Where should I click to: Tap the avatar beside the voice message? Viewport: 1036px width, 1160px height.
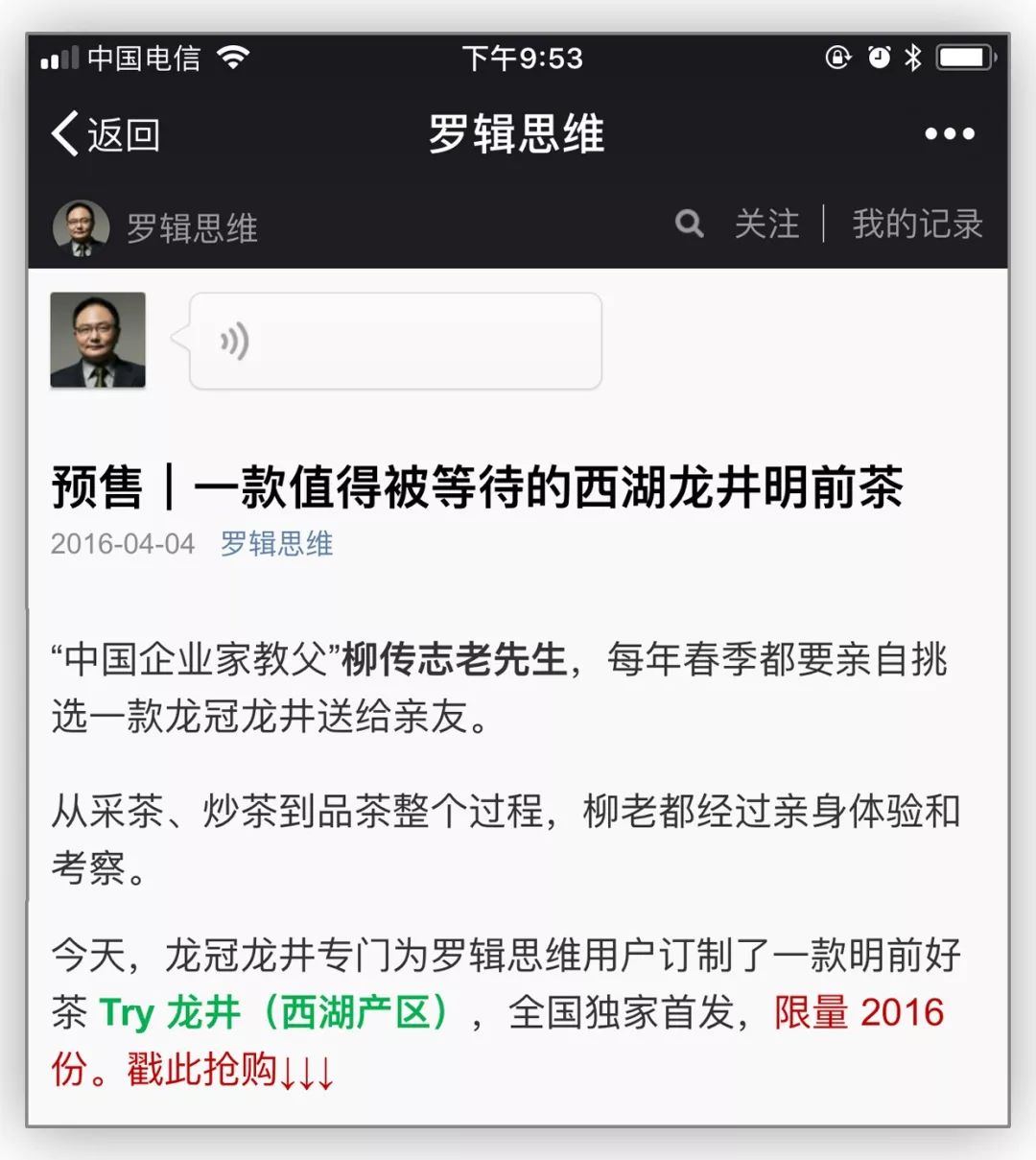98,341
